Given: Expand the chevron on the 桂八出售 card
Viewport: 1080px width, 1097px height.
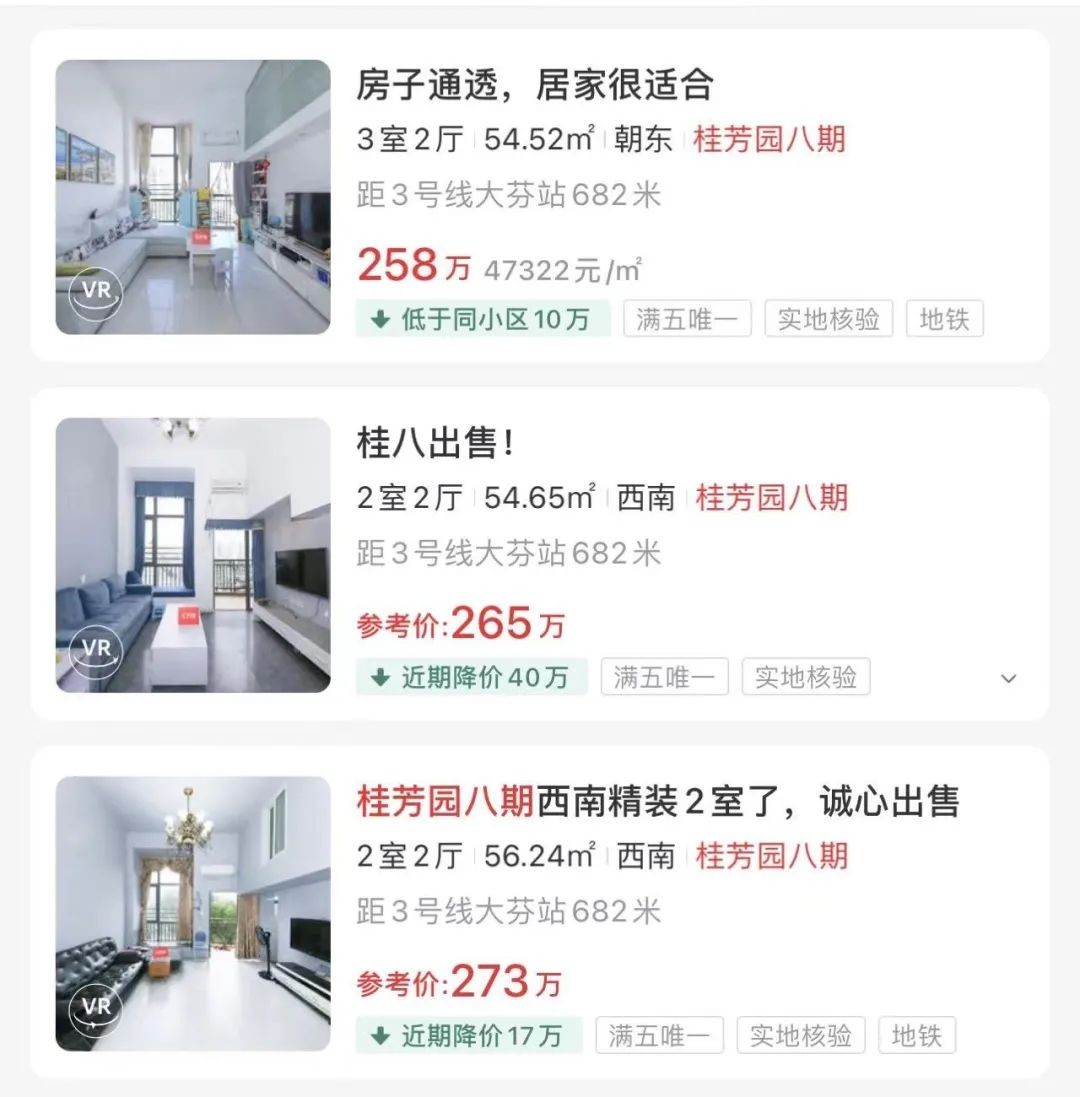Looking at the screenshot, I should [1009, 678].
